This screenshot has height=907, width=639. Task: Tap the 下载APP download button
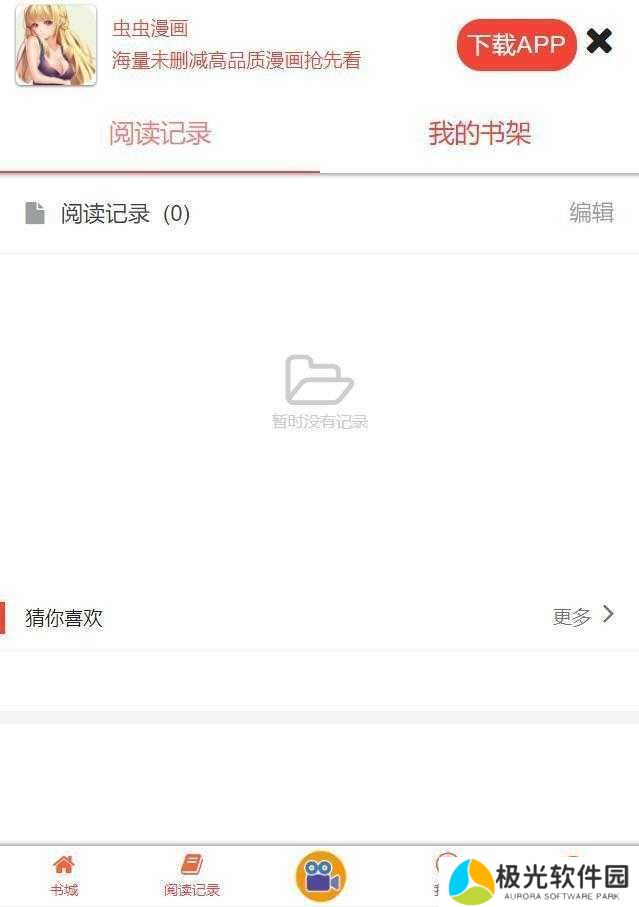tap(516, 45)
